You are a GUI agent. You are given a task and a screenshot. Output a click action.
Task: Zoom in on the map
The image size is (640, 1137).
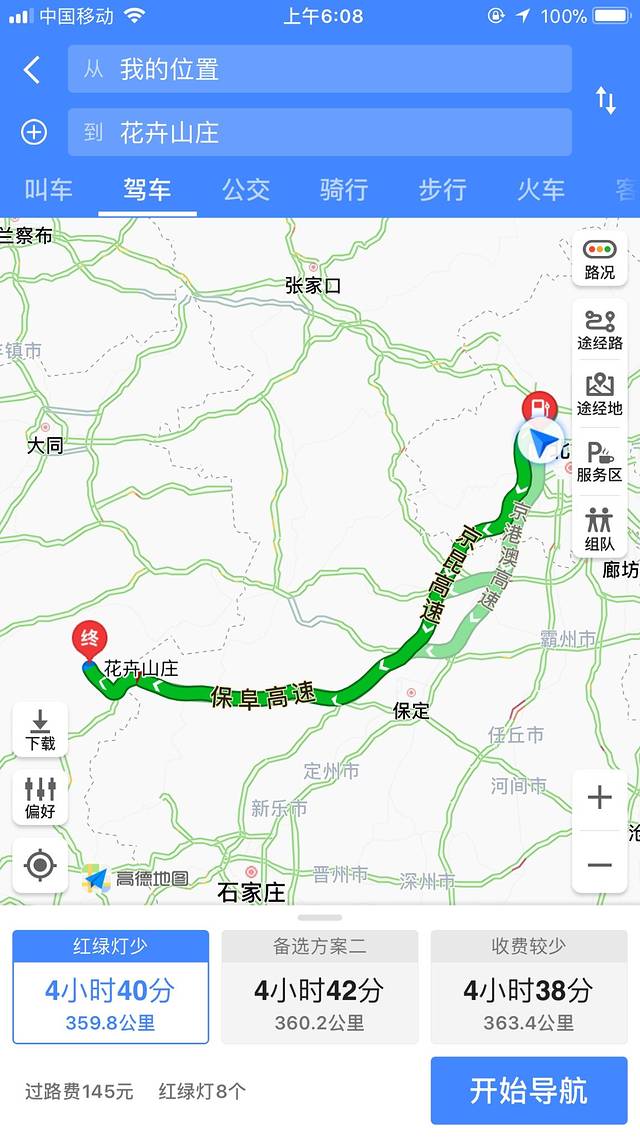click(600, 798)
